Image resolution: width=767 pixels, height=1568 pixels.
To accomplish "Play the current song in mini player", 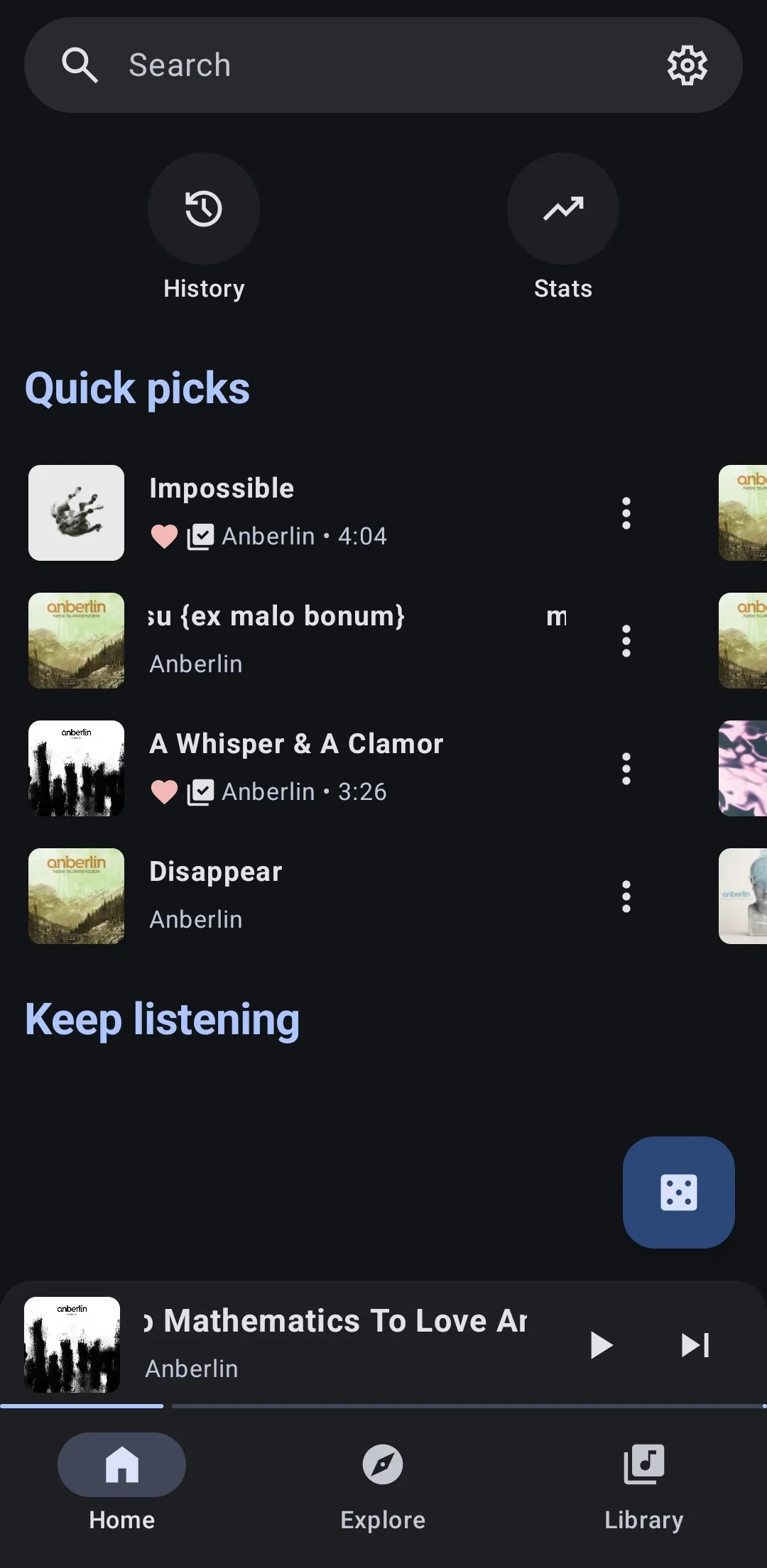I will click(600, 1344).
